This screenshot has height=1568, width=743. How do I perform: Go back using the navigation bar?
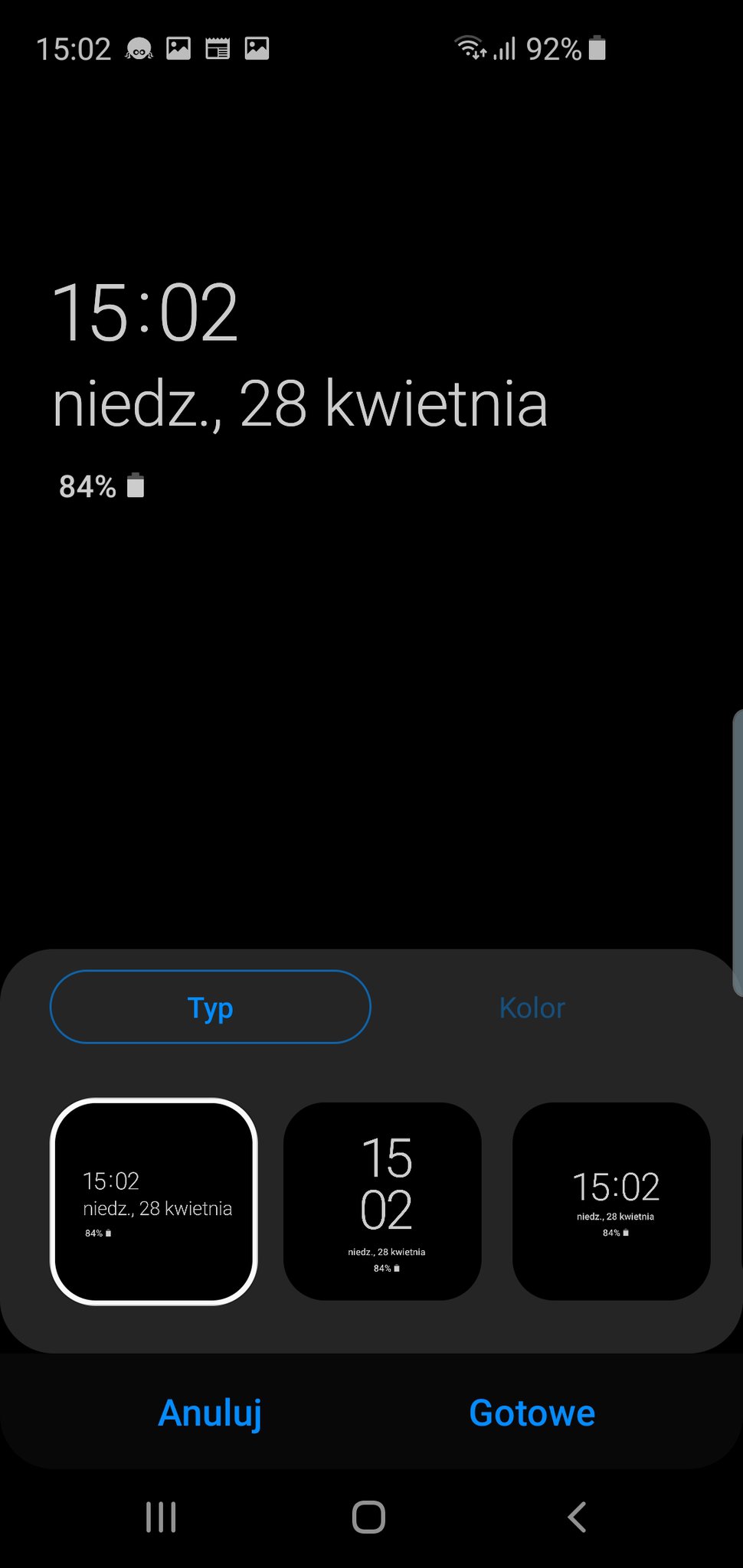[x=577, y=1517]
